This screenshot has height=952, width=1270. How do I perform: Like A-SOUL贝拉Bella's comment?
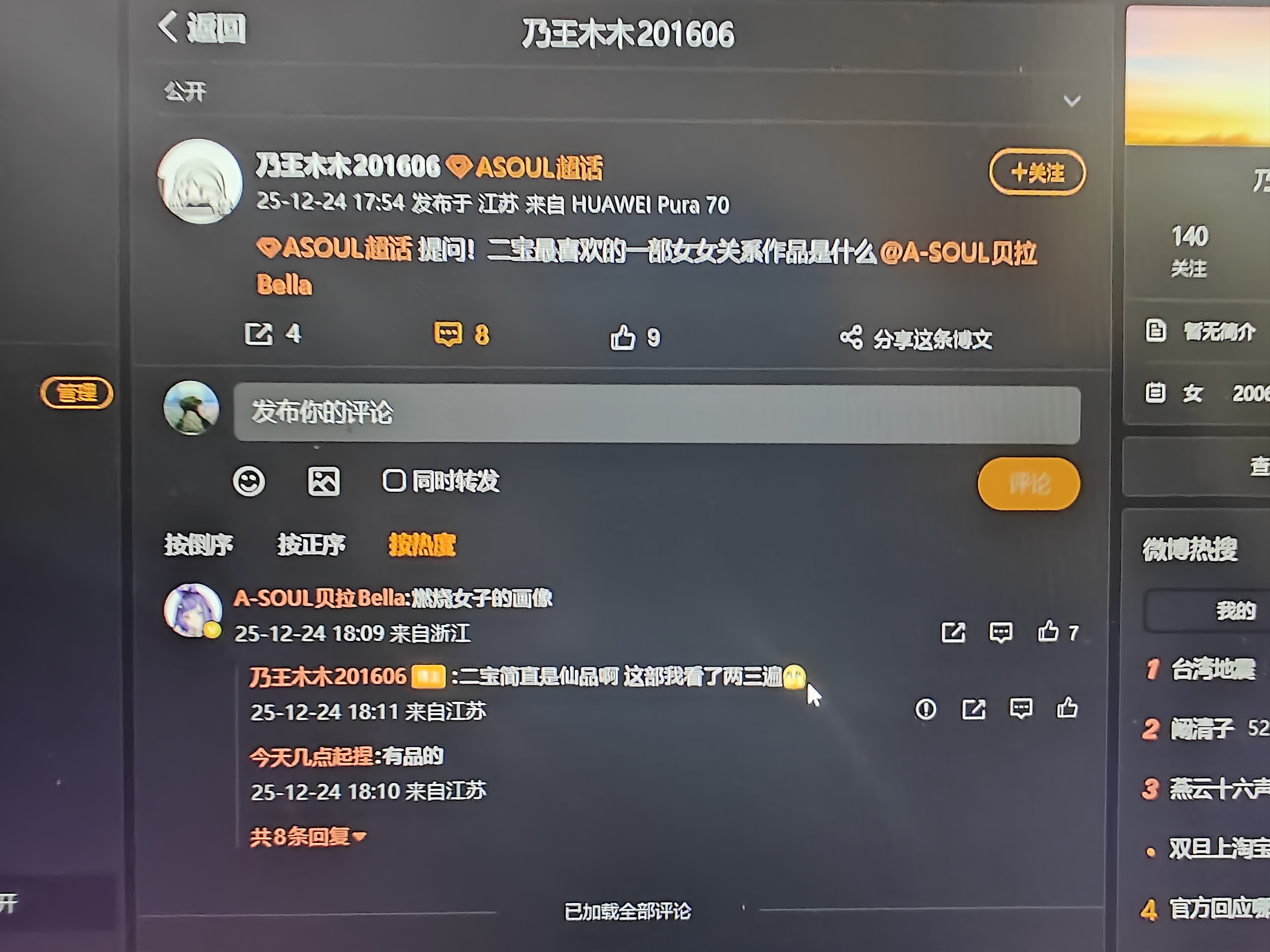pyautogui.click(x=1048, y=632)
